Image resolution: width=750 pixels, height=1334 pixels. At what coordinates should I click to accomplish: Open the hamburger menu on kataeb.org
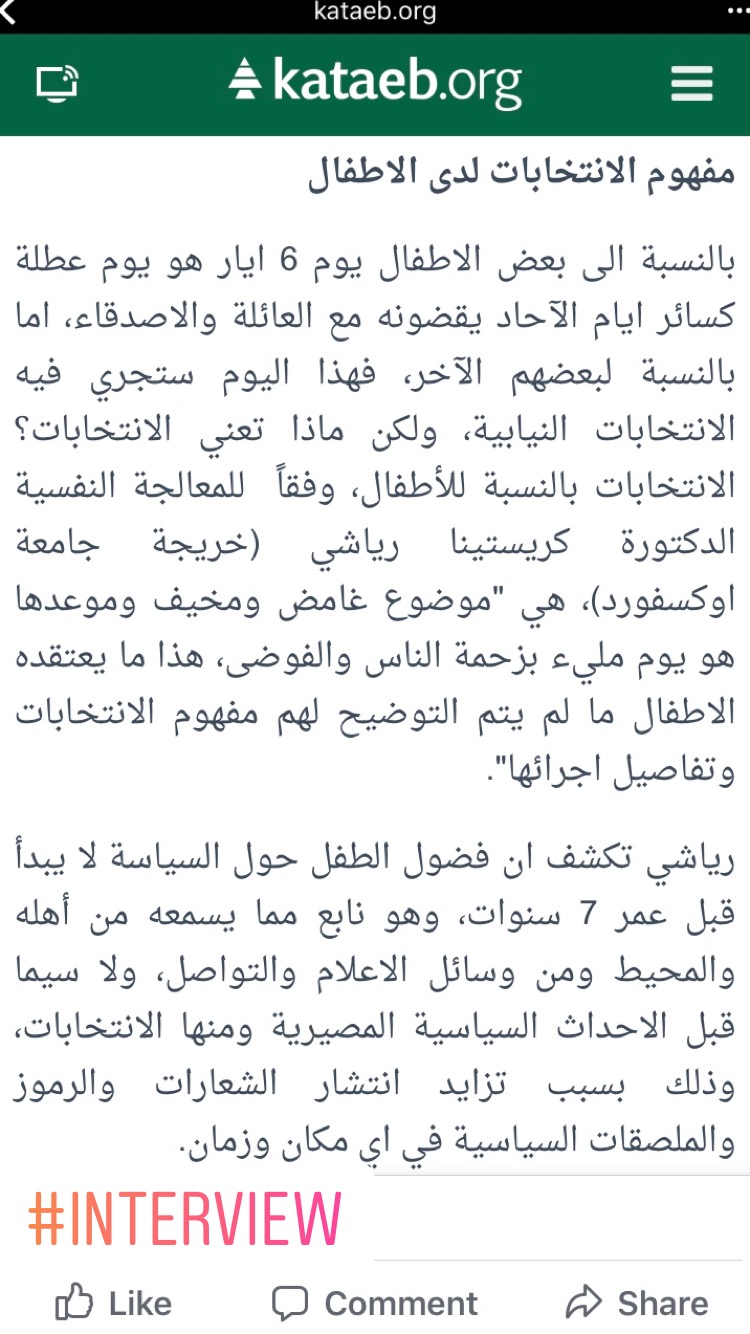click(x=691, y=84)
